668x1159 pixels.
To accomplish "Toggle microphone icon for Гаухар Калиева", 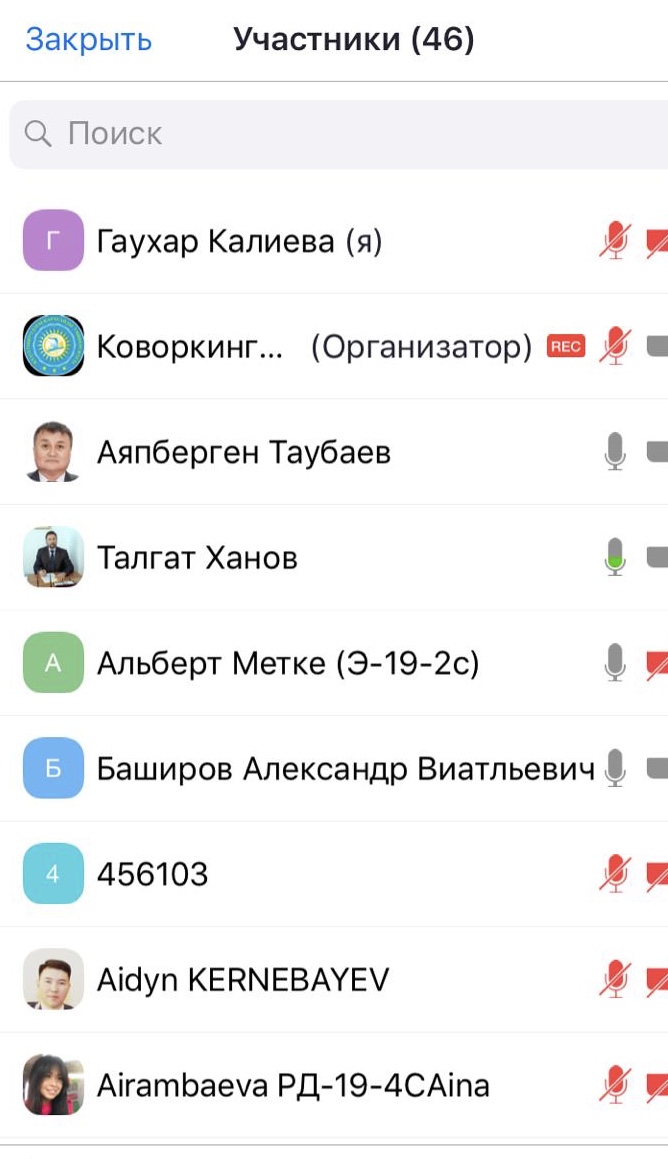I will (x=615, y=241).
